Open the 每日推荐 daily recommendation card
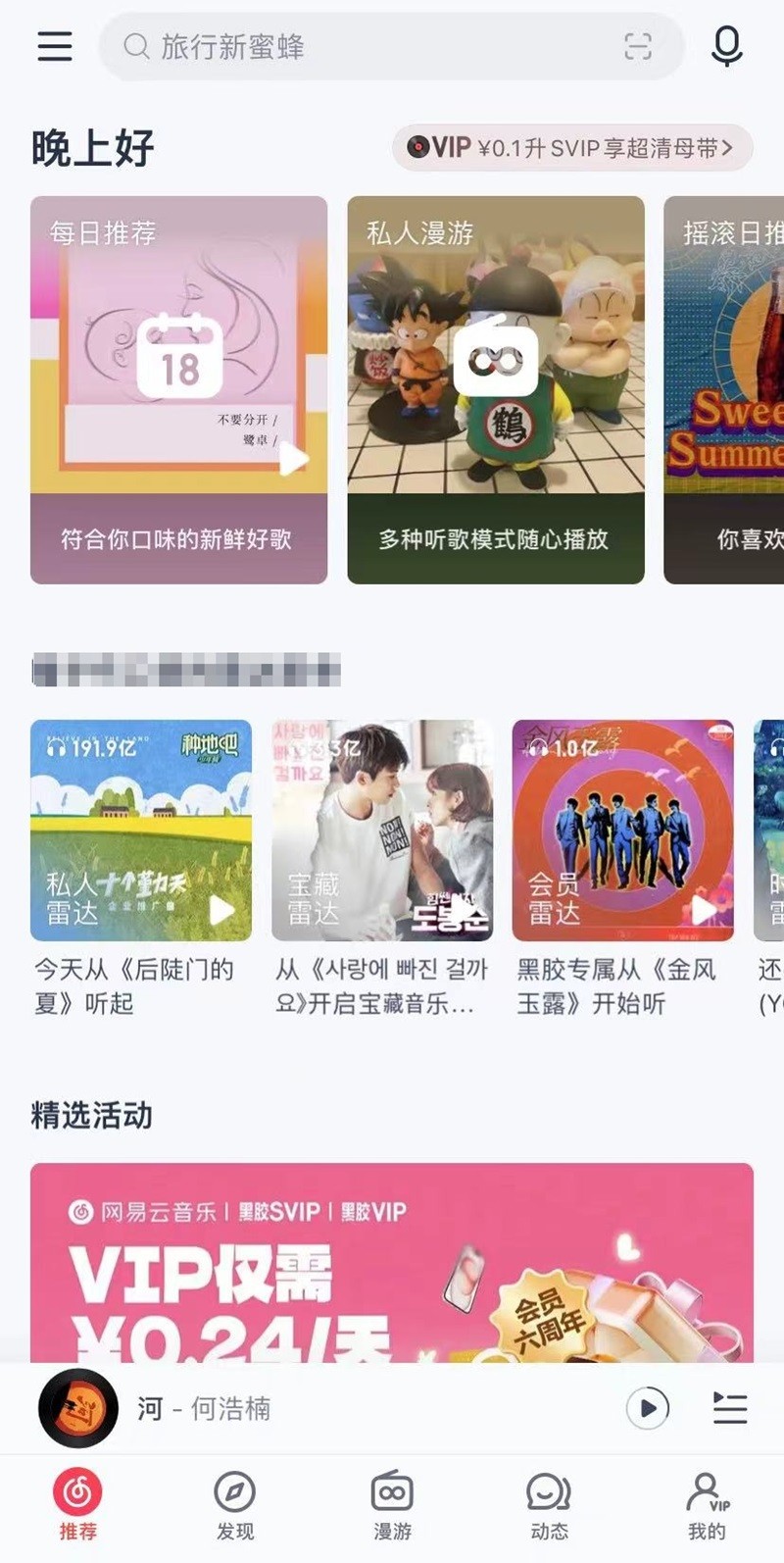Image resolution: width=784 pixels, height=1563 pixels. (178, 389)
